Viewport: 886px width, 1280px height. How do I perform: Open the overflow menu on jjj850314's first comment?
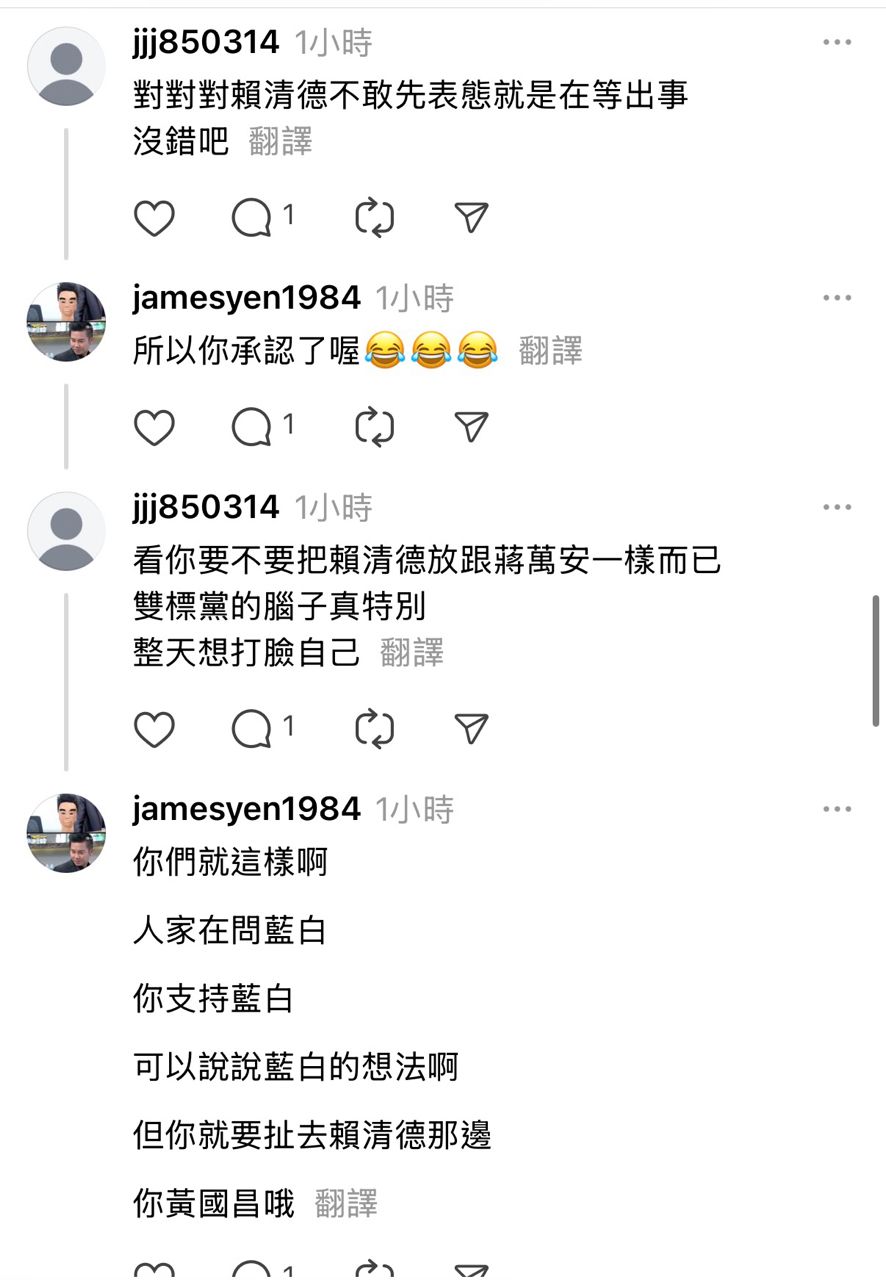pyautogui.click(x=837, y=43)
